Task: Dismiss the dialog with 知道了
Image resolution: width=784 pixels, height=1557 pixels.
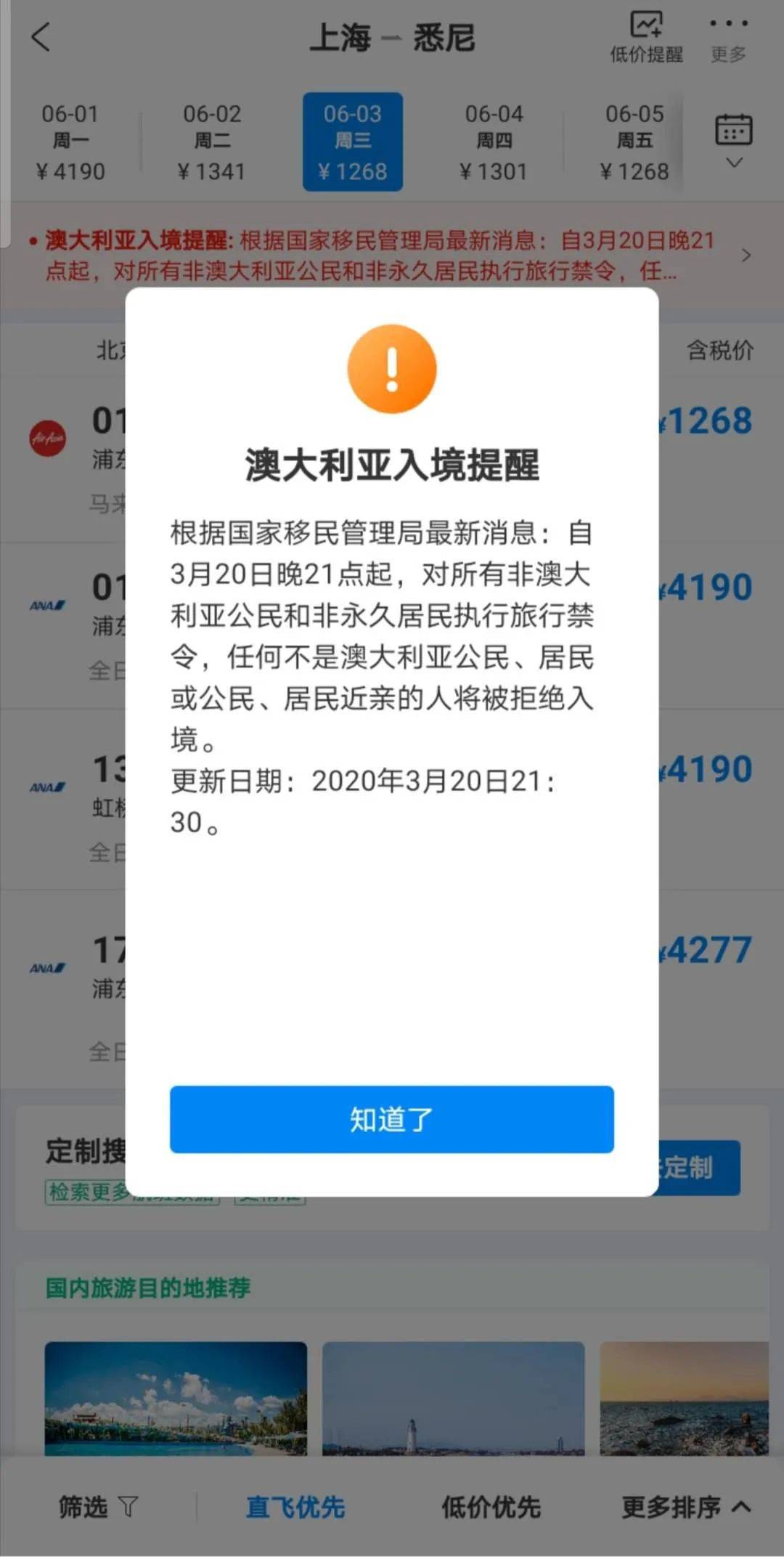Action: [391, 1119]
